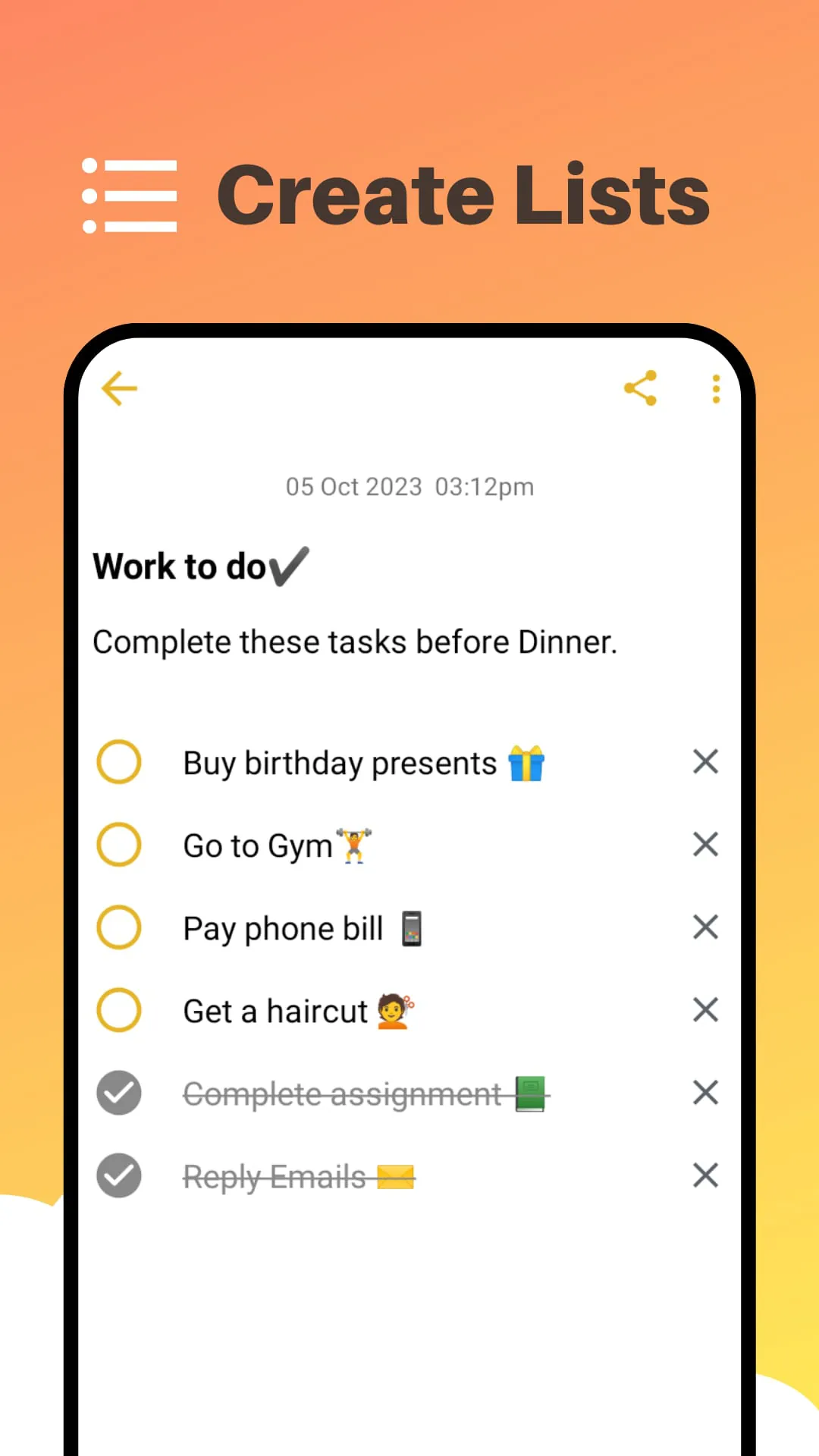The height and width of the screenshot is (1456, 819).
Task: Open the share options
Action: click(x=641, y=388)
